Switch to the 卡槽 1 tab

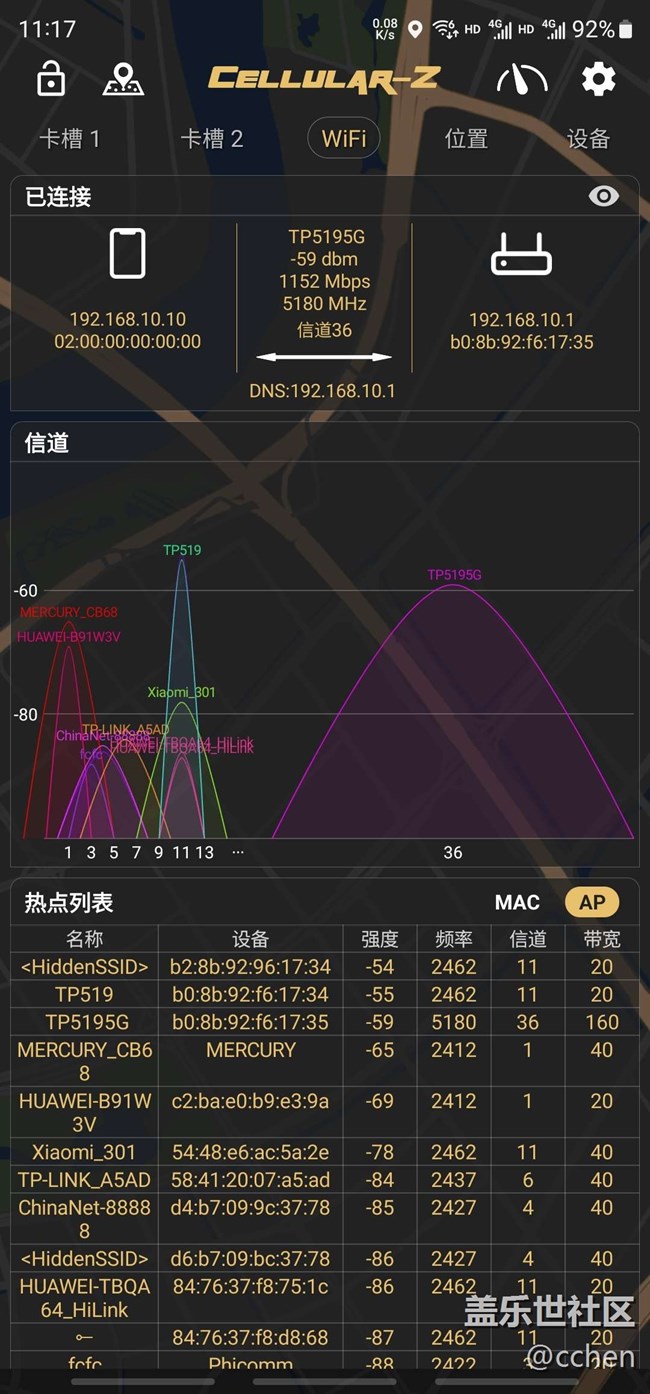70,139
